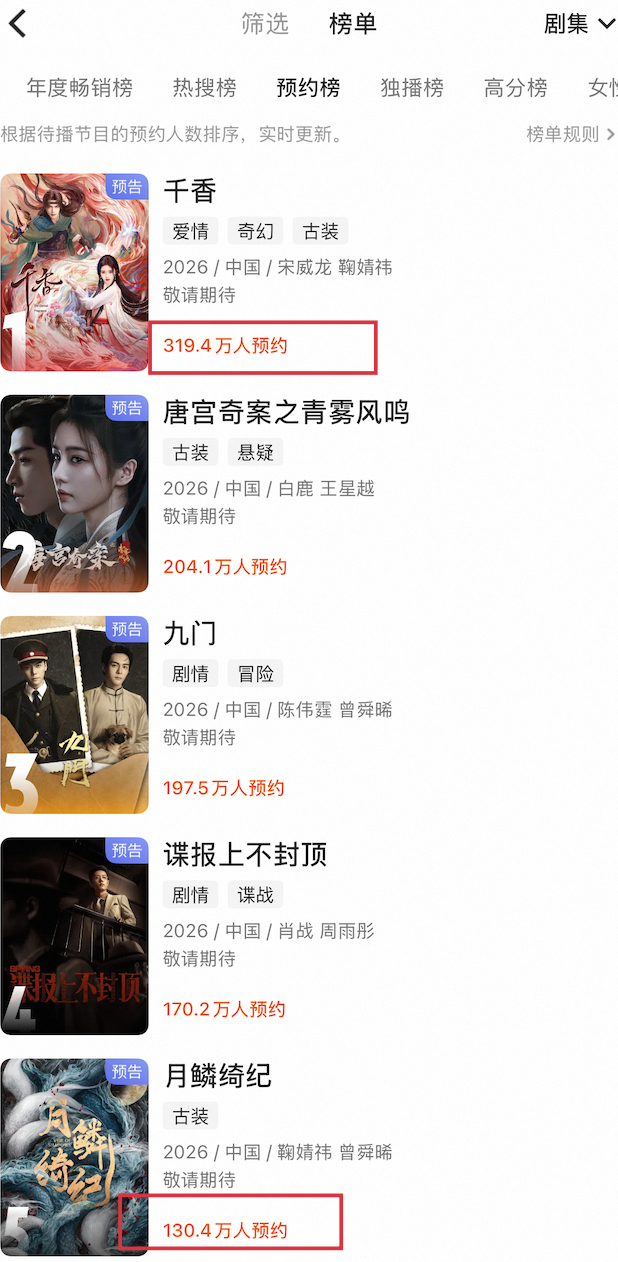Switch to 年度畅销榜 ranking tab
Image resolution: width=618 pixels, height=1262 pixels.
pyautogui.click(x=79, y=88)
